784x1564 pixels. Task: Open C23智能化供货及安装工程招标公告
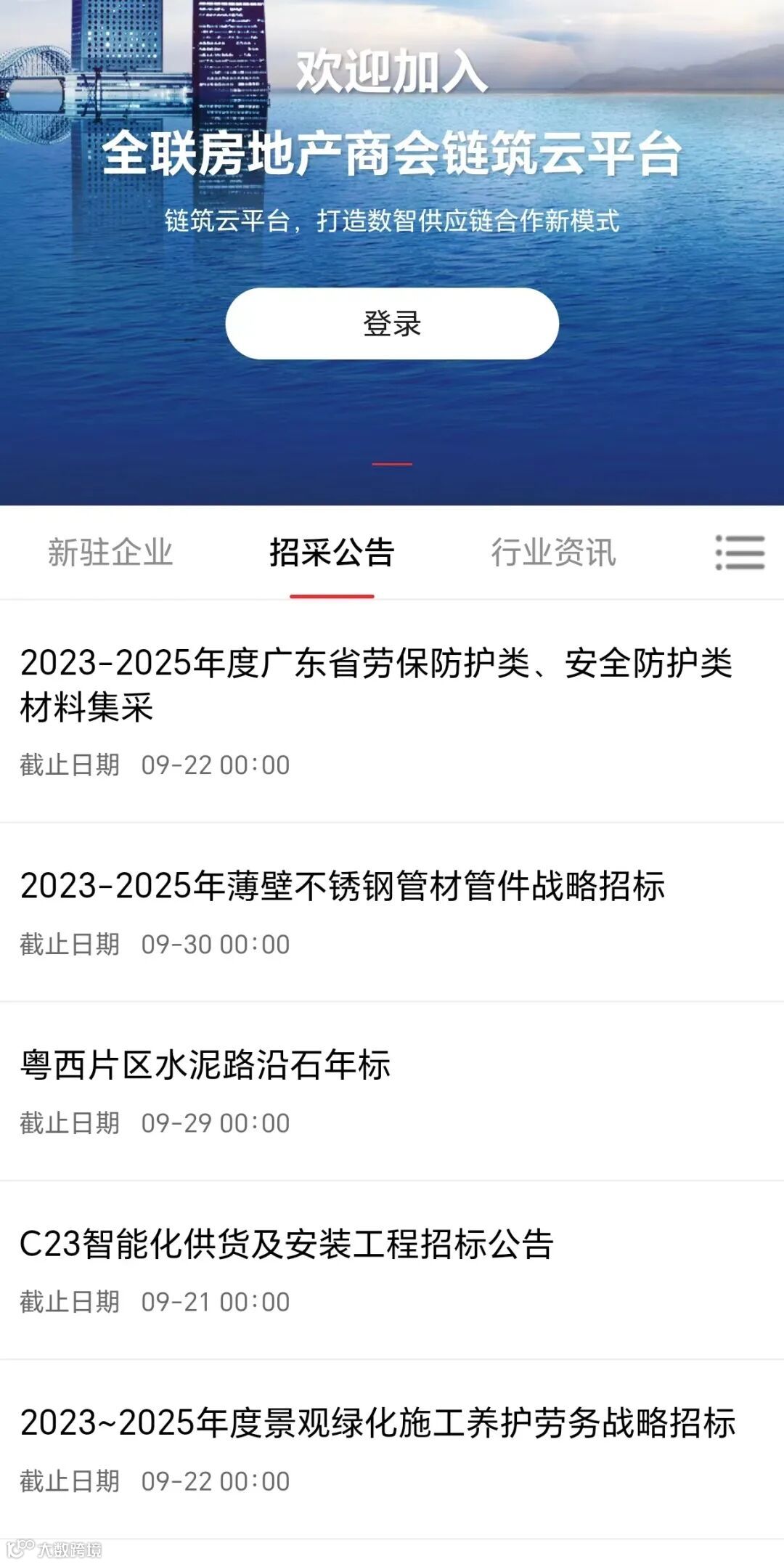click(287, 1244)
